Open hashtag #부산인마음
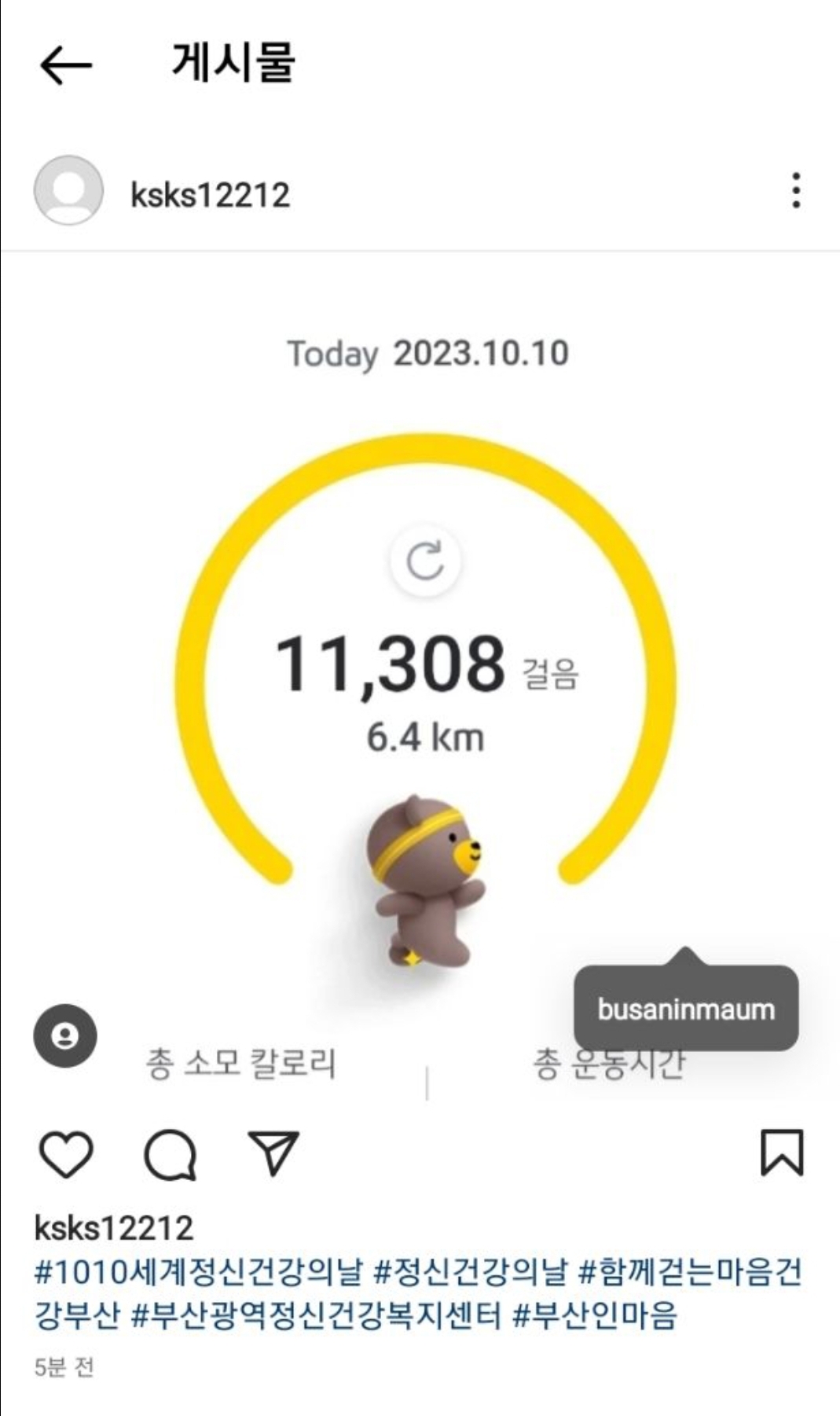The width and height of the screenshot is (840, 1416). click(595, 1315)
